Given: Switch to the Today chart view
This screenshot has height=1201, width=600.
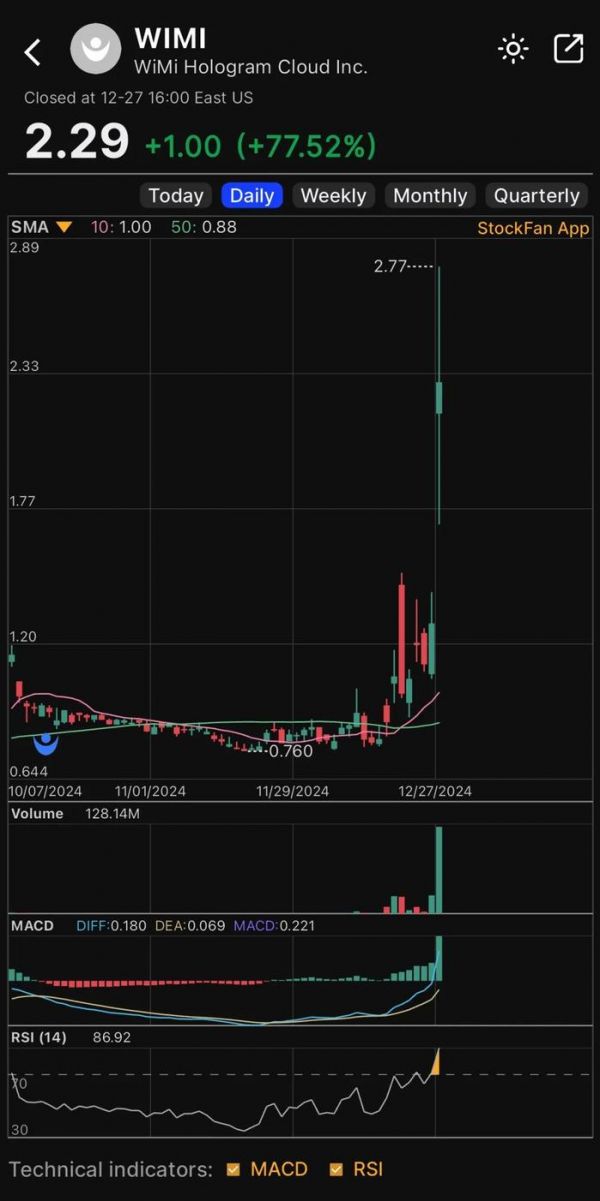Looking at the screenshot, I should (176, 195).
